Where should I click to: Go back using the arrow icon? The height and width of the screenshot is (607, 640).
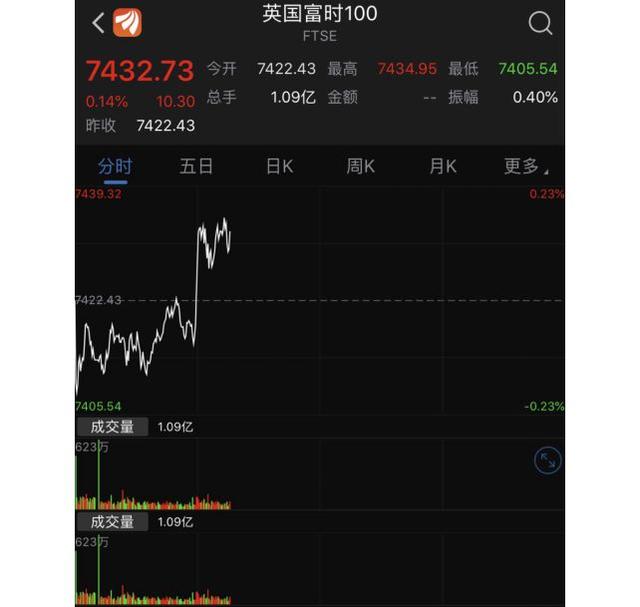pos(98,23)
